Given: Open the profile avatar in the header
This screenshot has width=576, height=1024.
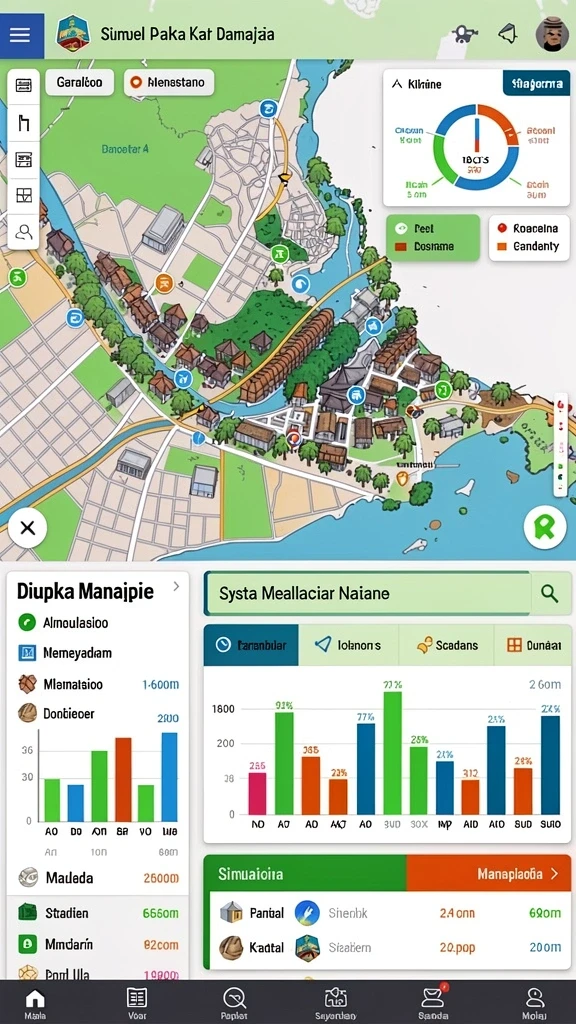Looking at the screenshot, I should [552, 34].
